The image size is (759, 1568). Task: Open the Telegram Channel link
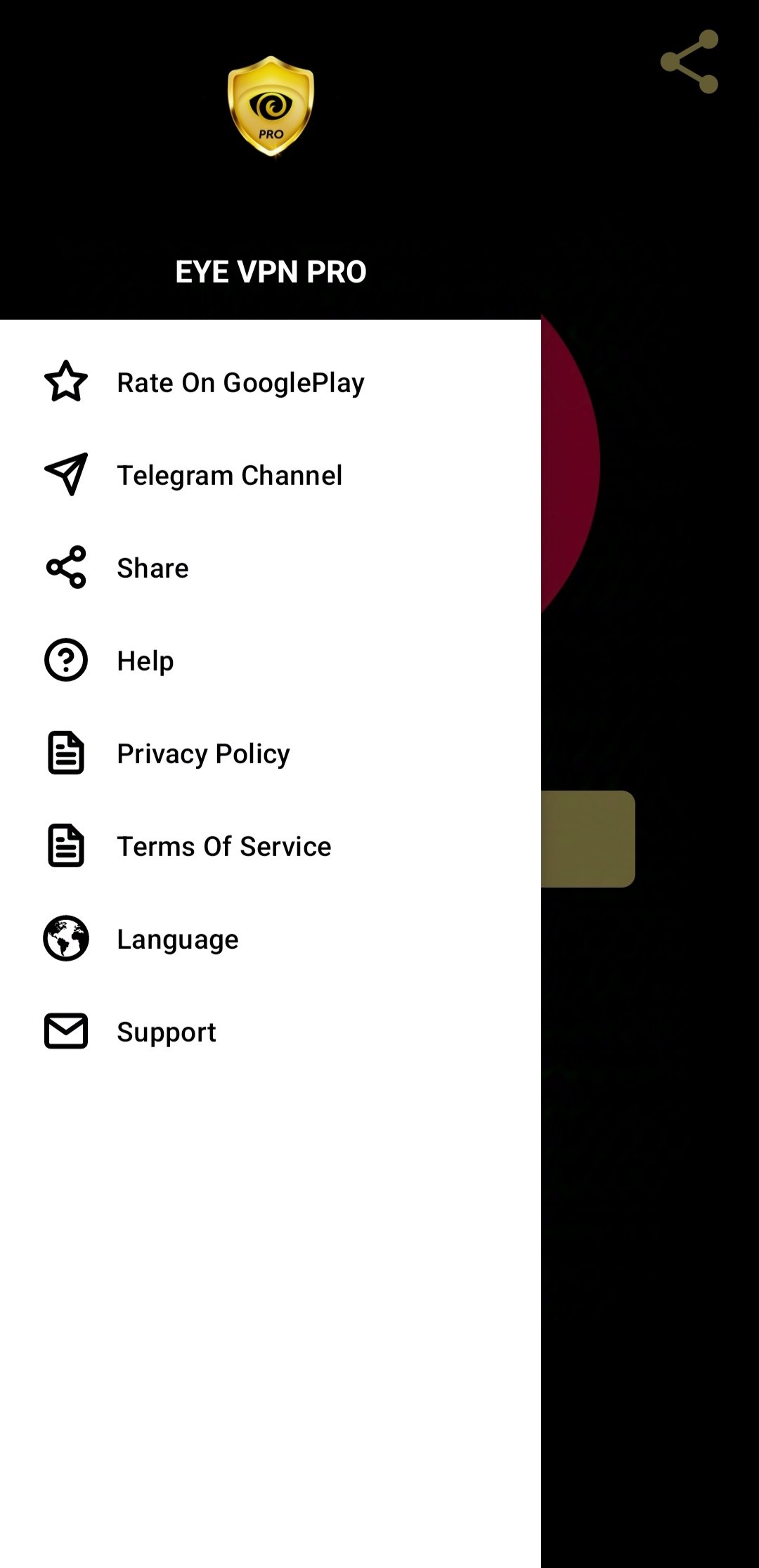pyautogui.click(x=229, y=475)
